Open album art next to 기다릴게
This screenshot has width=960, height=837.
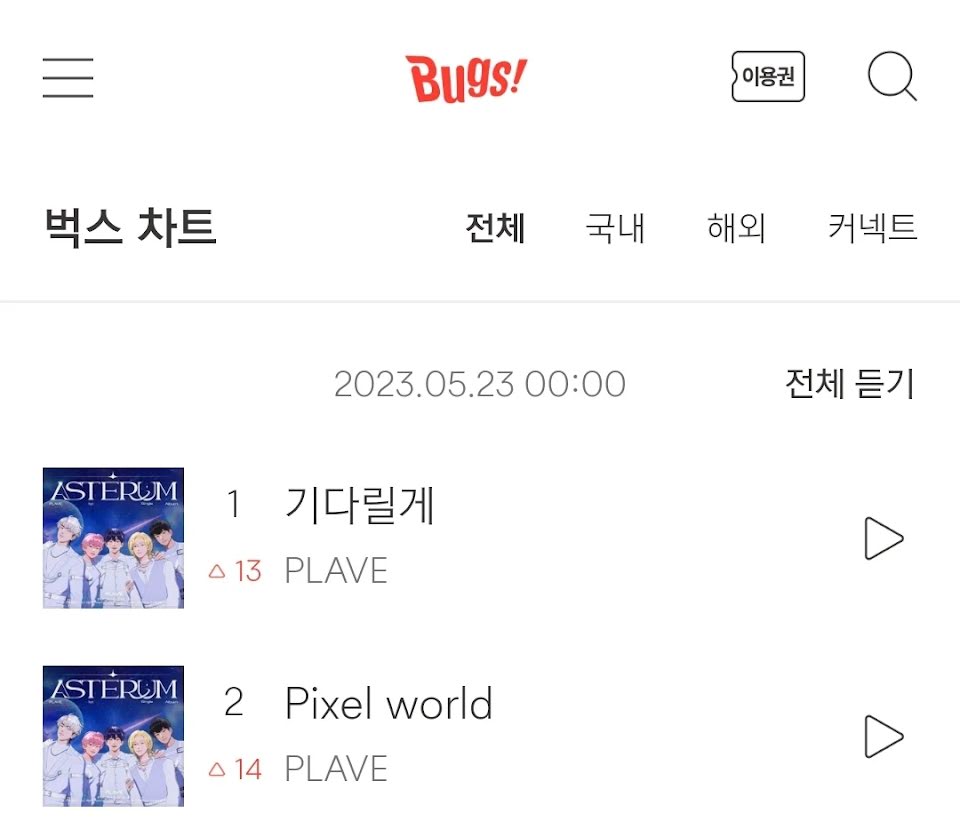pos(113,538)
